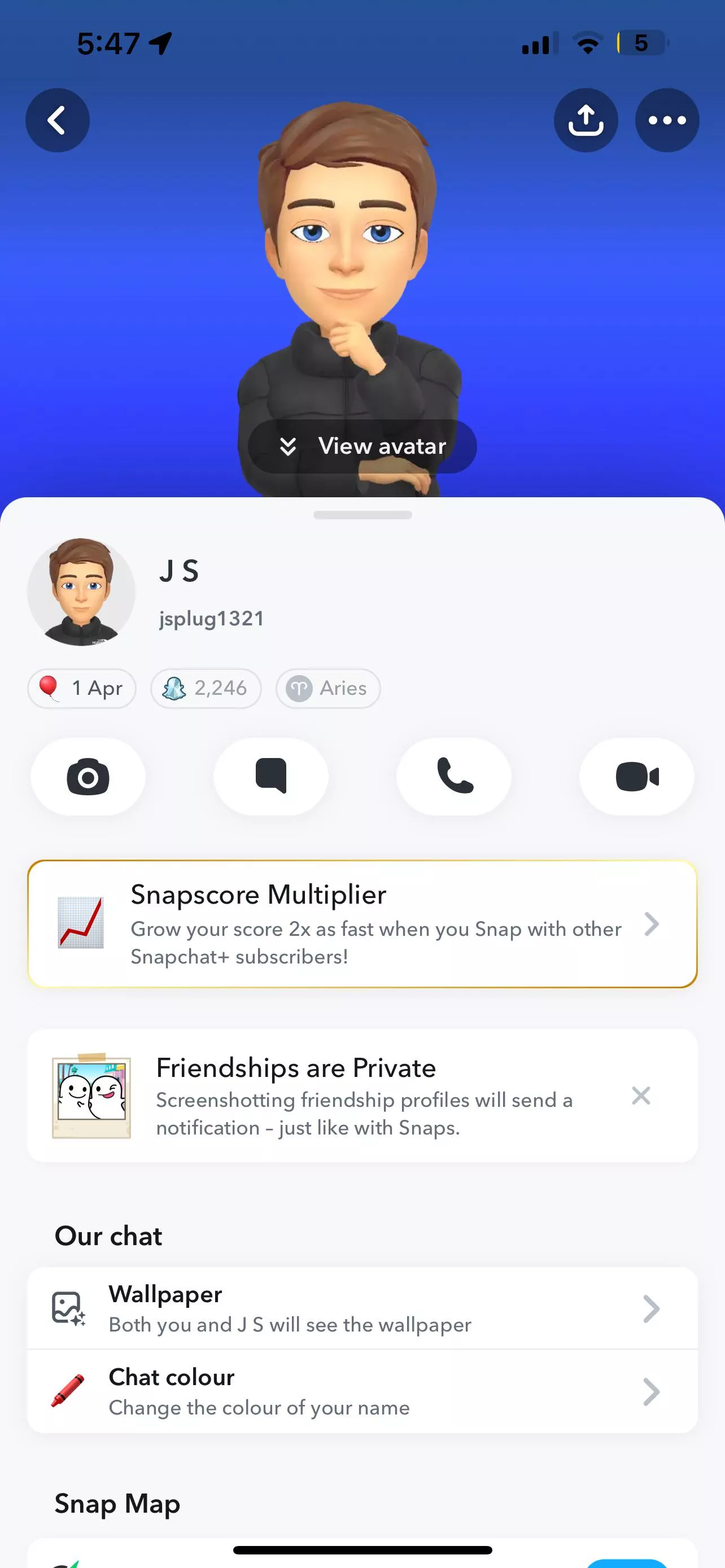Expand the Snapscore Multiplier details
The width and height of the screenshot is (725, 1568).
tap(653, 924)
